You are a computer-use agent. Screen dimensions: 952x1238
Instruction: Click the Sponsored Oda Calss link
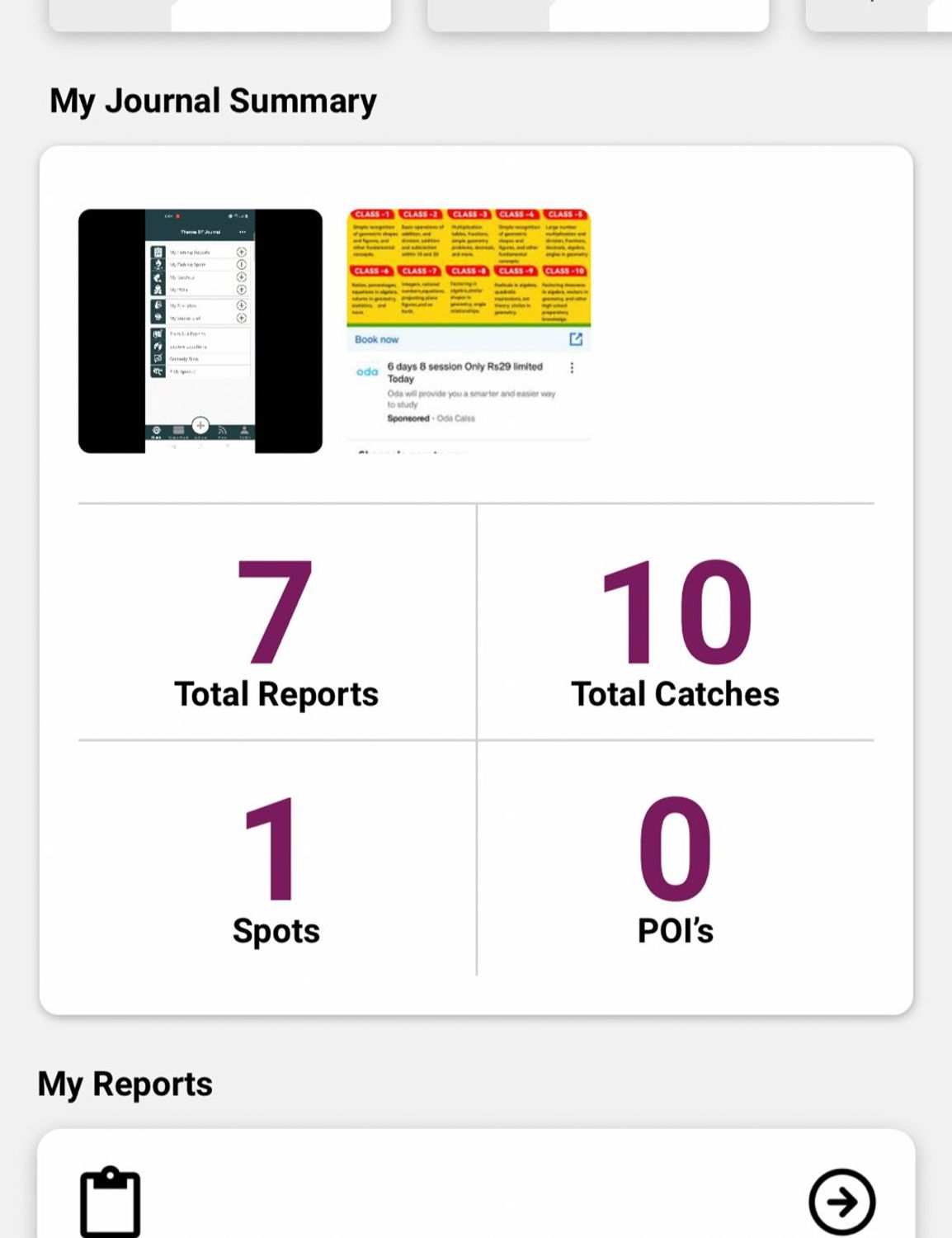click(x=431, y=418)
